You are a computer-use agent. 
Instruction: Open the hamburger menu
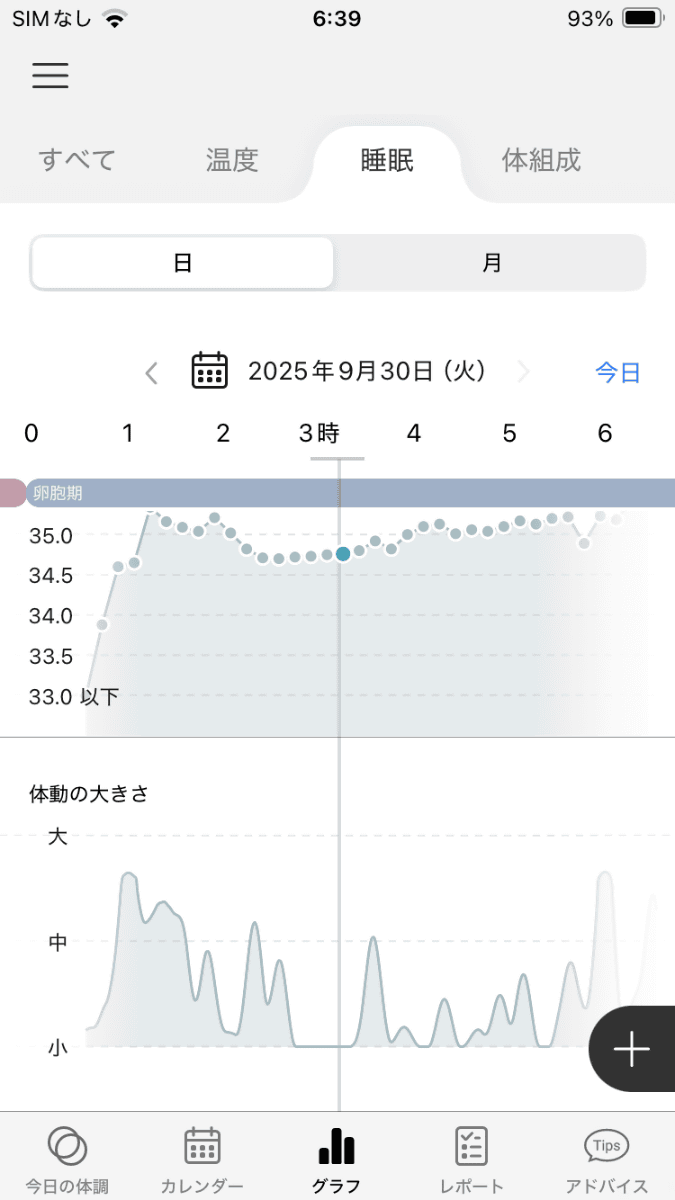pyautogui.click(x=50, y=76)
